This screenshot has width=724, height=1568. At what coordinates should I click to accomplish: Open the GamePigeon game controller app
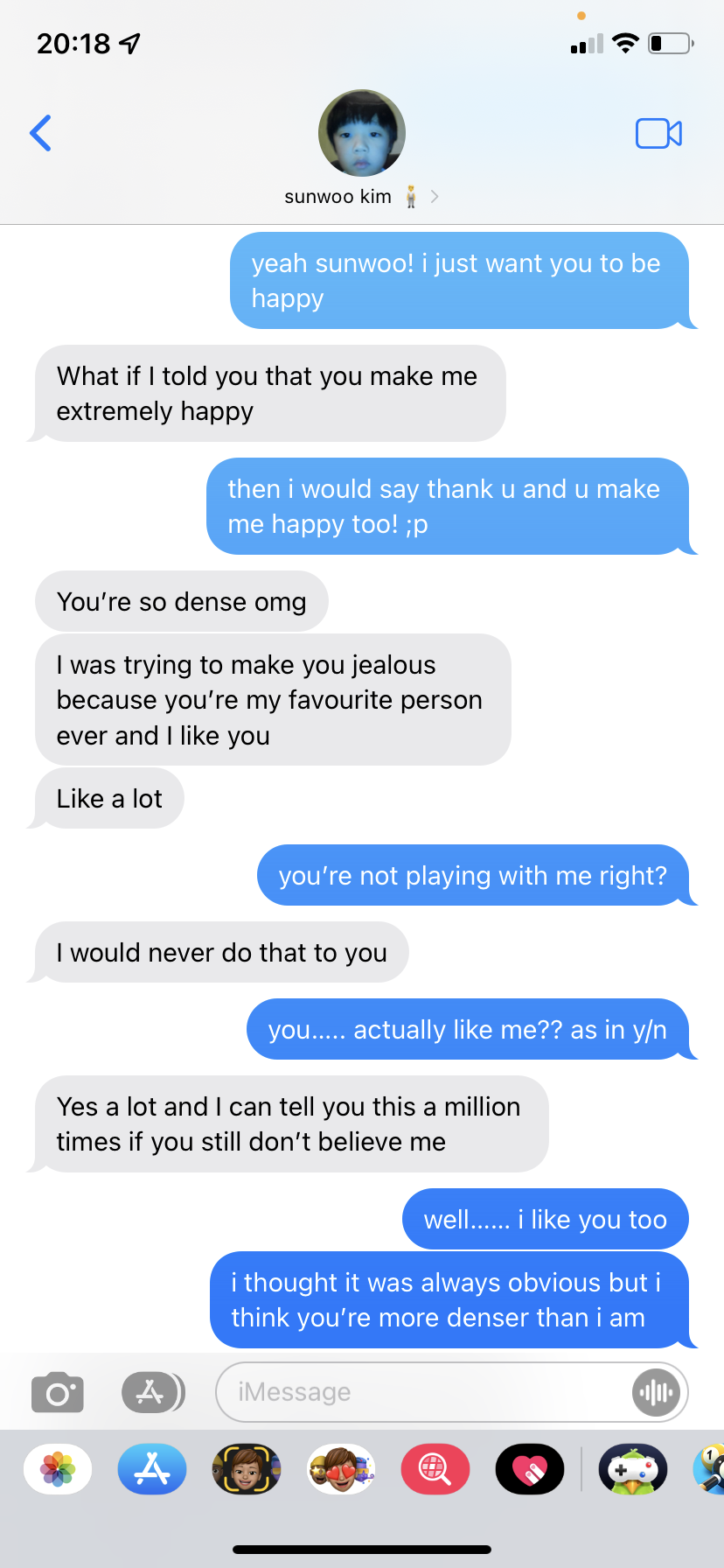pyautogui.click(x=633, y=1469)
